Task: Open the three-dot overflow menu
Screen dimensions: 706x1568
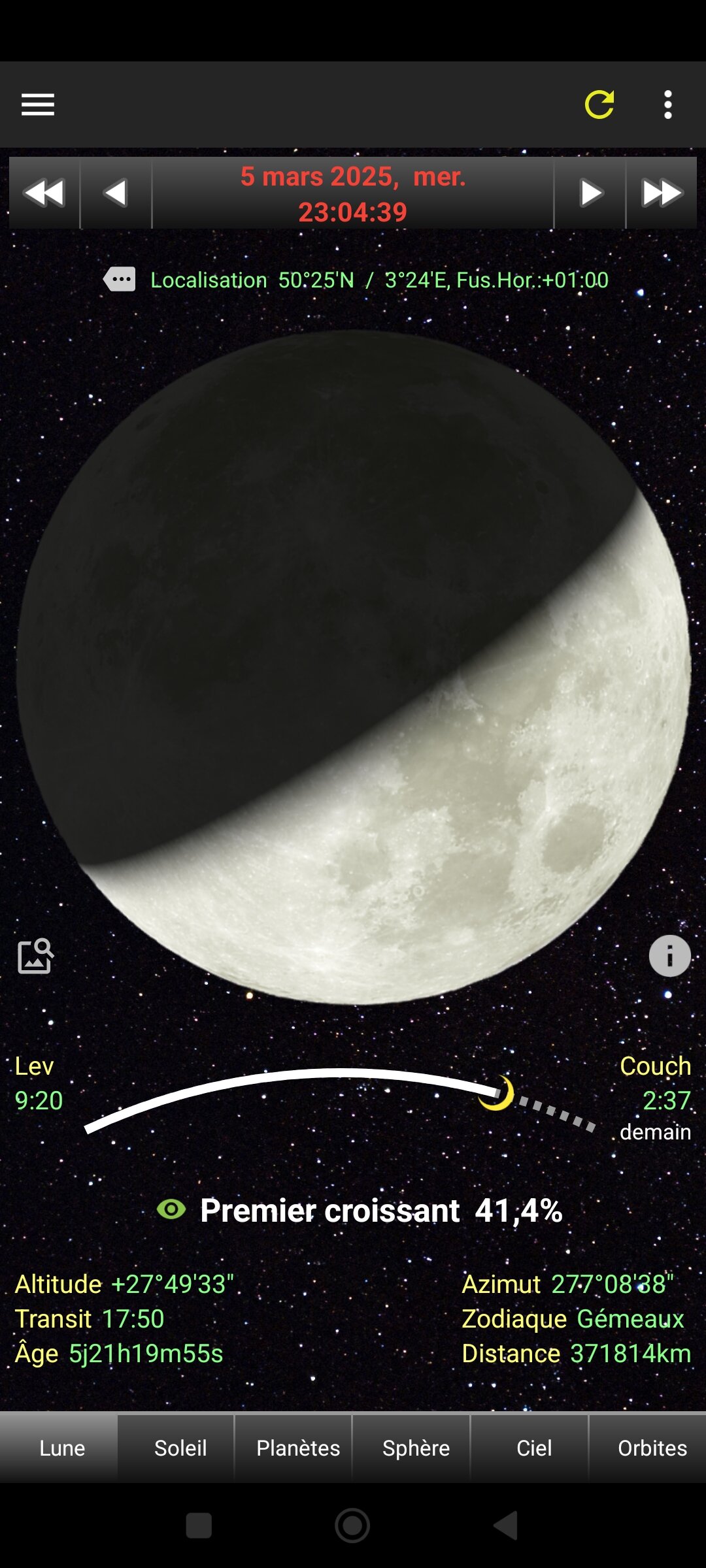Action: pyautogui.click(x=667, y=105)
